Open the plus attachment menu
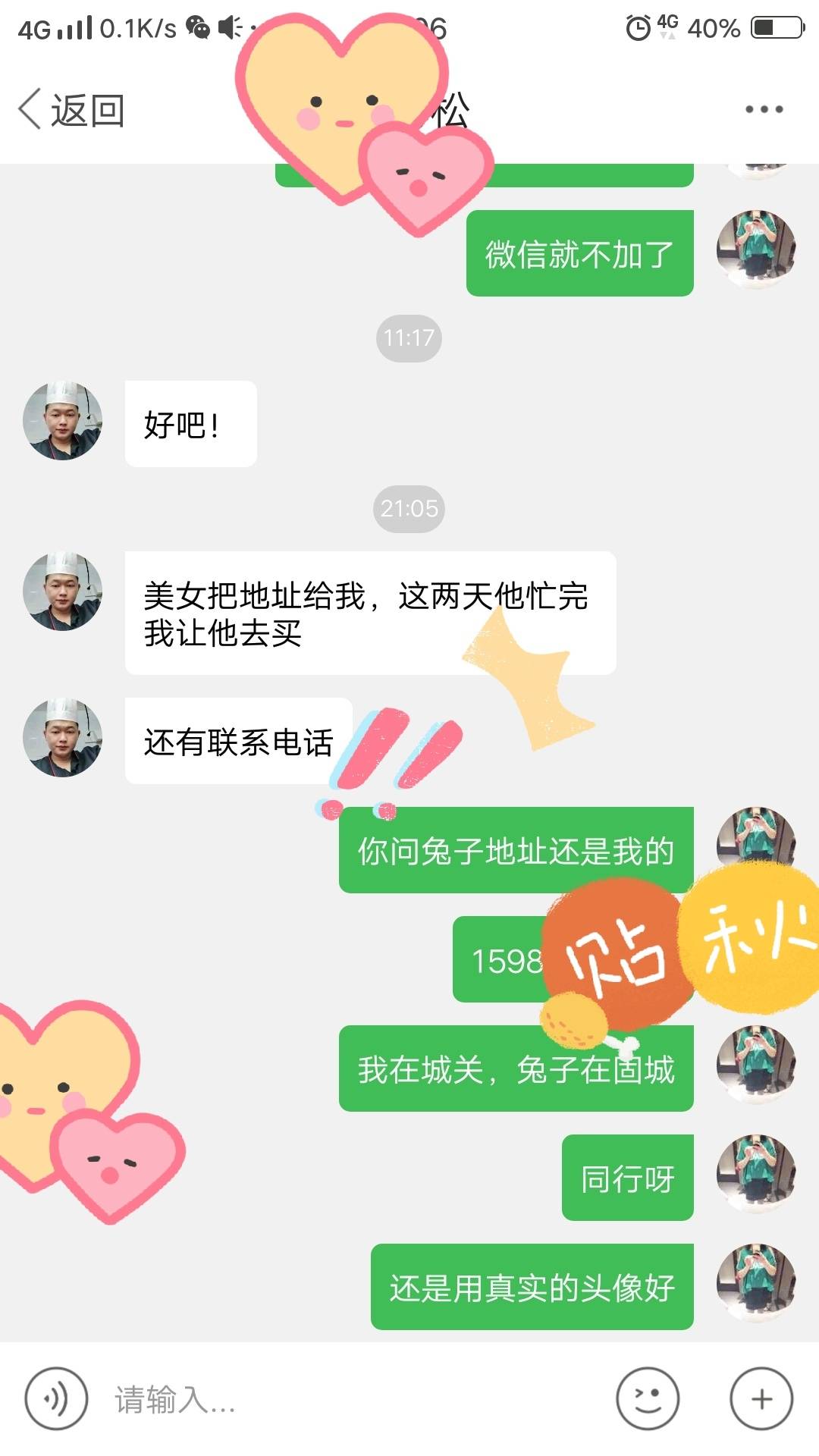Viewport: 819px width, 1456px height. [761, 1399]
